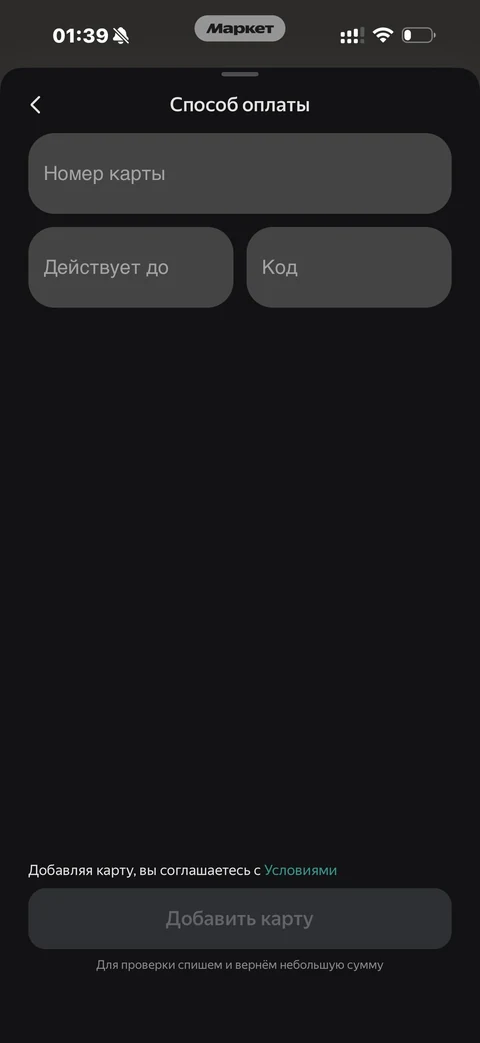
Task: Return to Маркет via status bar pill
Action: tap(239, 29)
